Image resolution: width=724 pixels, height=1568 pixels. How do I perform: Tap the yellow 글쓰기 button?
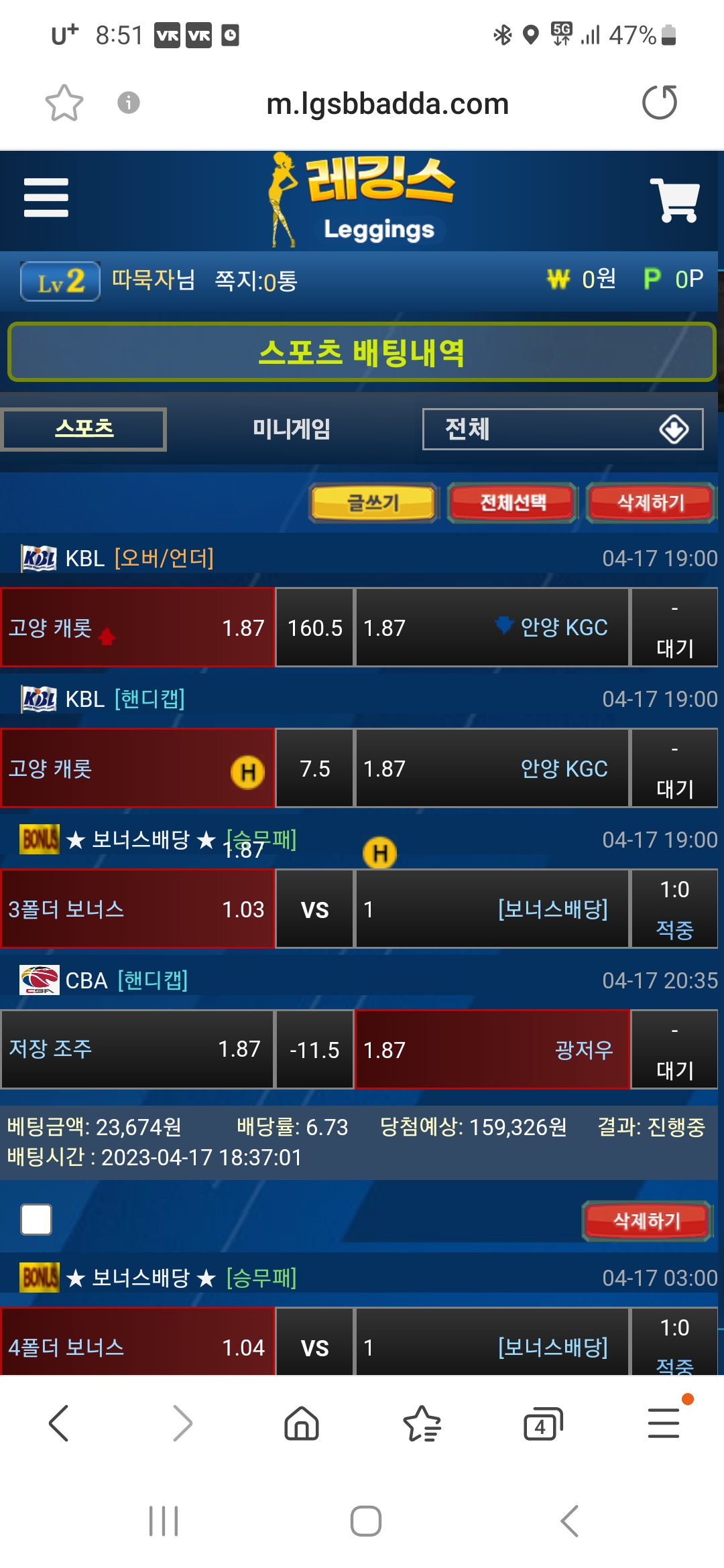[x=373, y=503]
